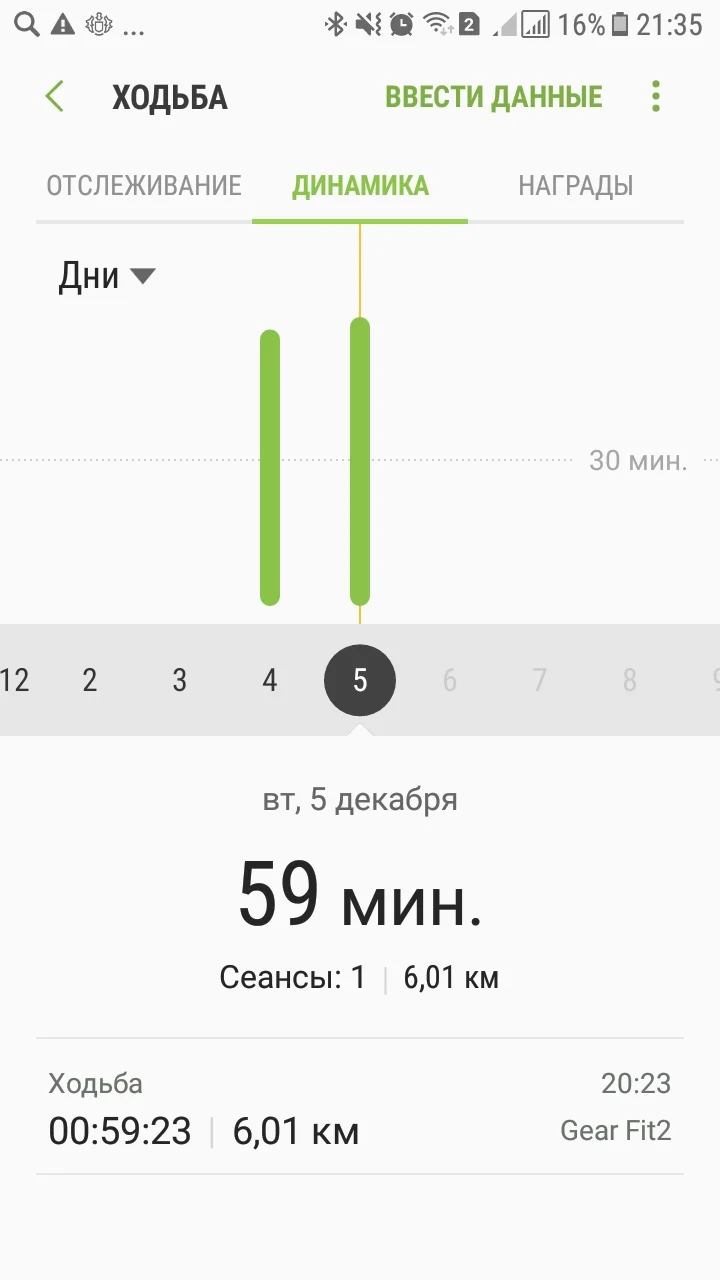Open the three-dot overflow menu
720x1280 pixels.
coord(656,97)
